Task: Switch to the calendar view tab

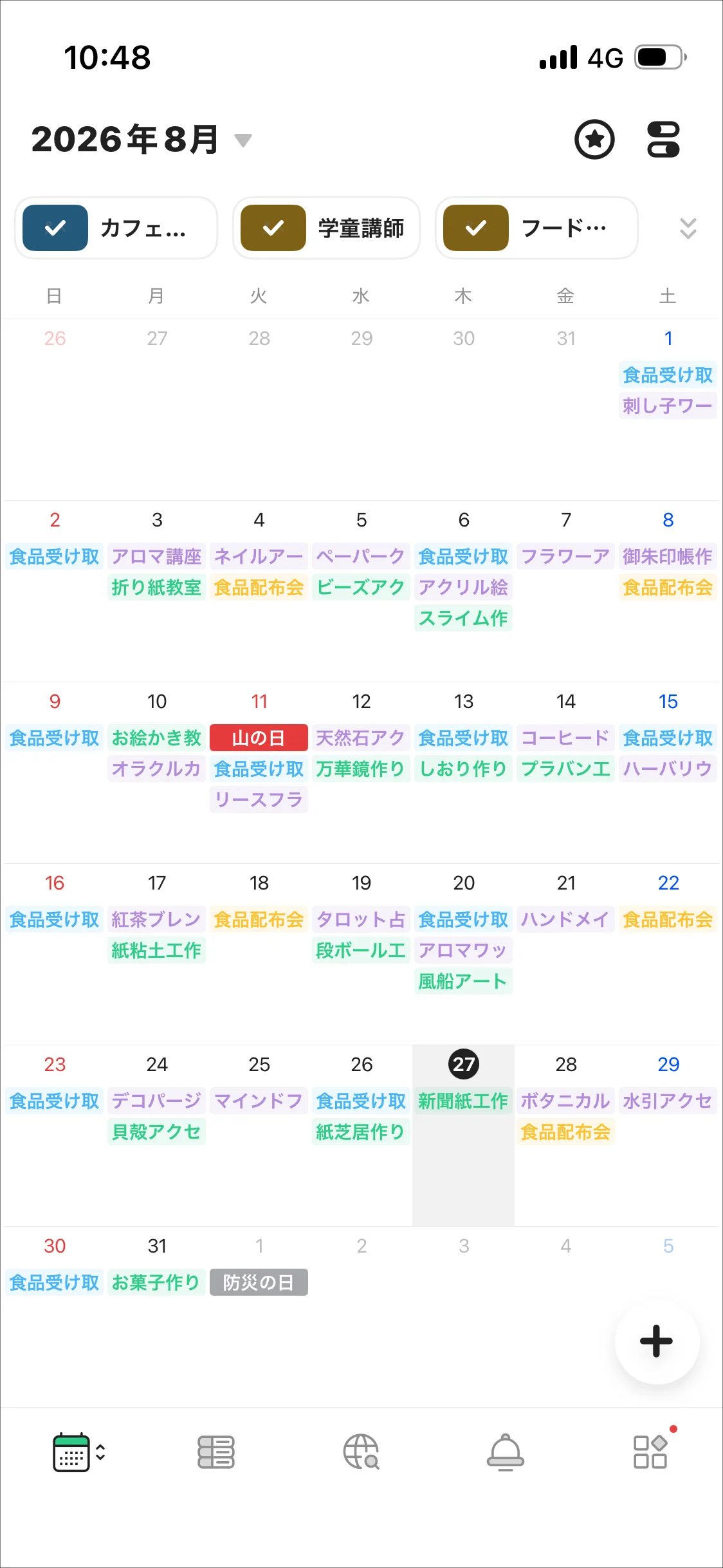Action: pyautogui.click(x=78, y=1452)
